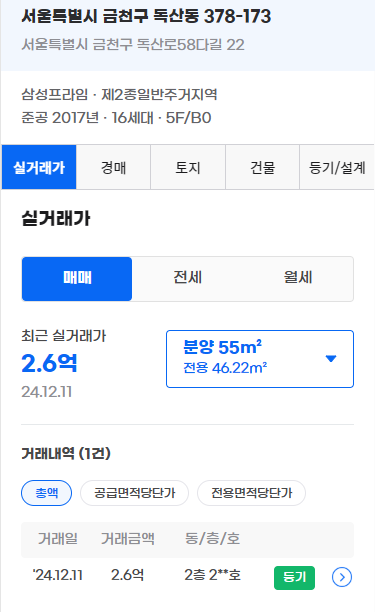
Task: Tap the 실거래가 tab
Action: coord(39,167)
